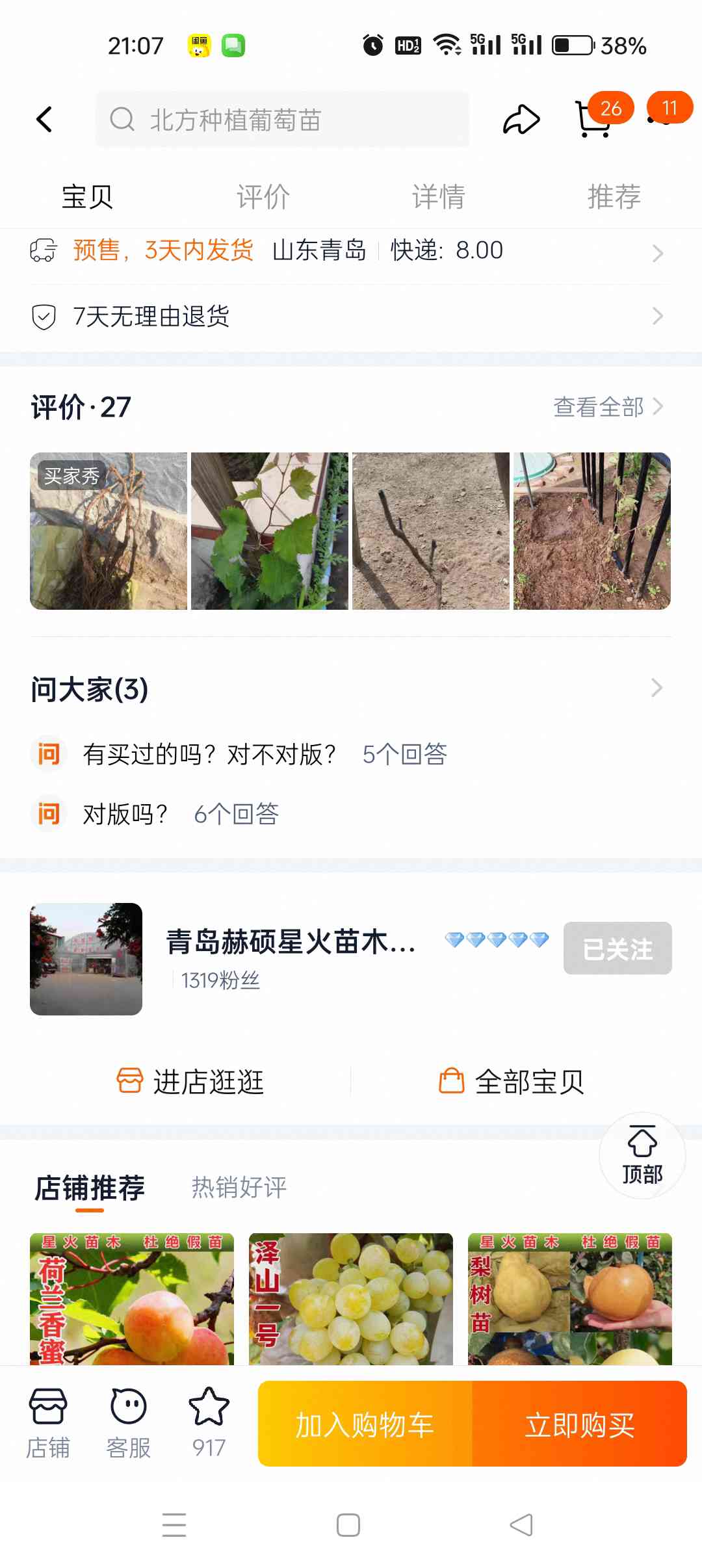Viewport: 702px width, 1568px height.
Task: Tap the 已关注 follow button
Action: [617, 948]
